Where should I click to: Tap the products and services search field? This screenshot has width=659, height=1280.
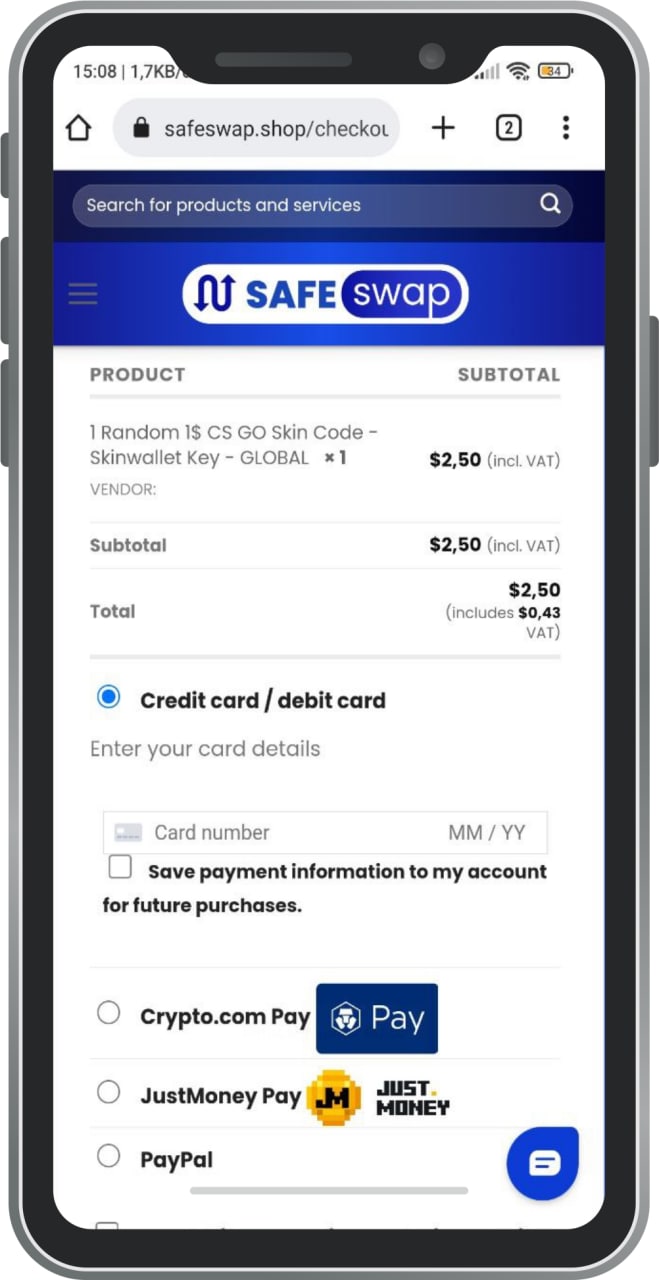coord(300,205)
